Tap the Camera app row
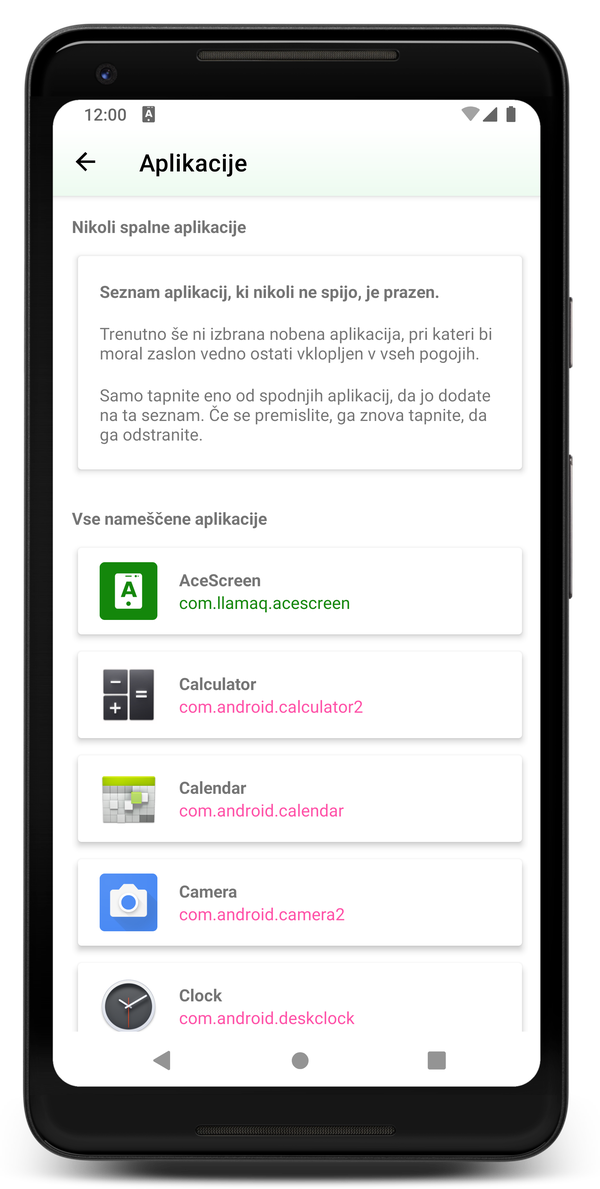 point(300,902)
